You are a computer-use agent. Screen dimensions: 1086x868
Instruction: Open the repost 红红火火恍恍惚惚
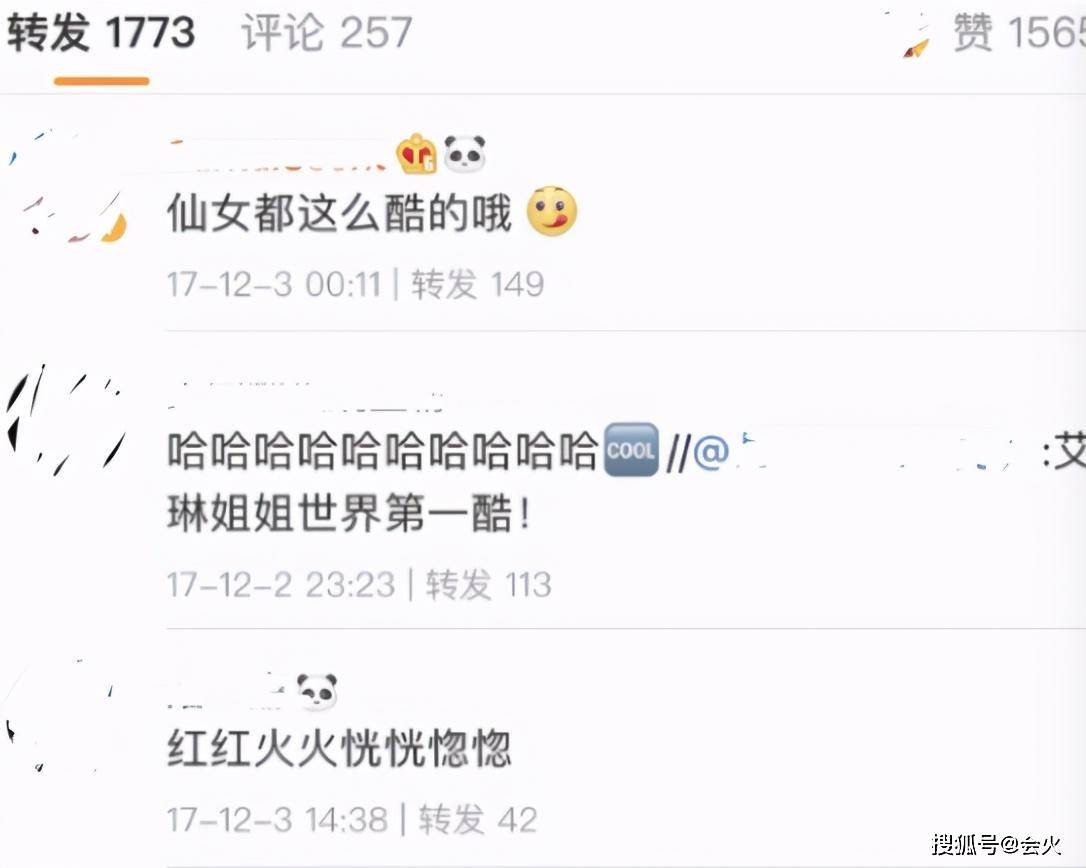340,750
